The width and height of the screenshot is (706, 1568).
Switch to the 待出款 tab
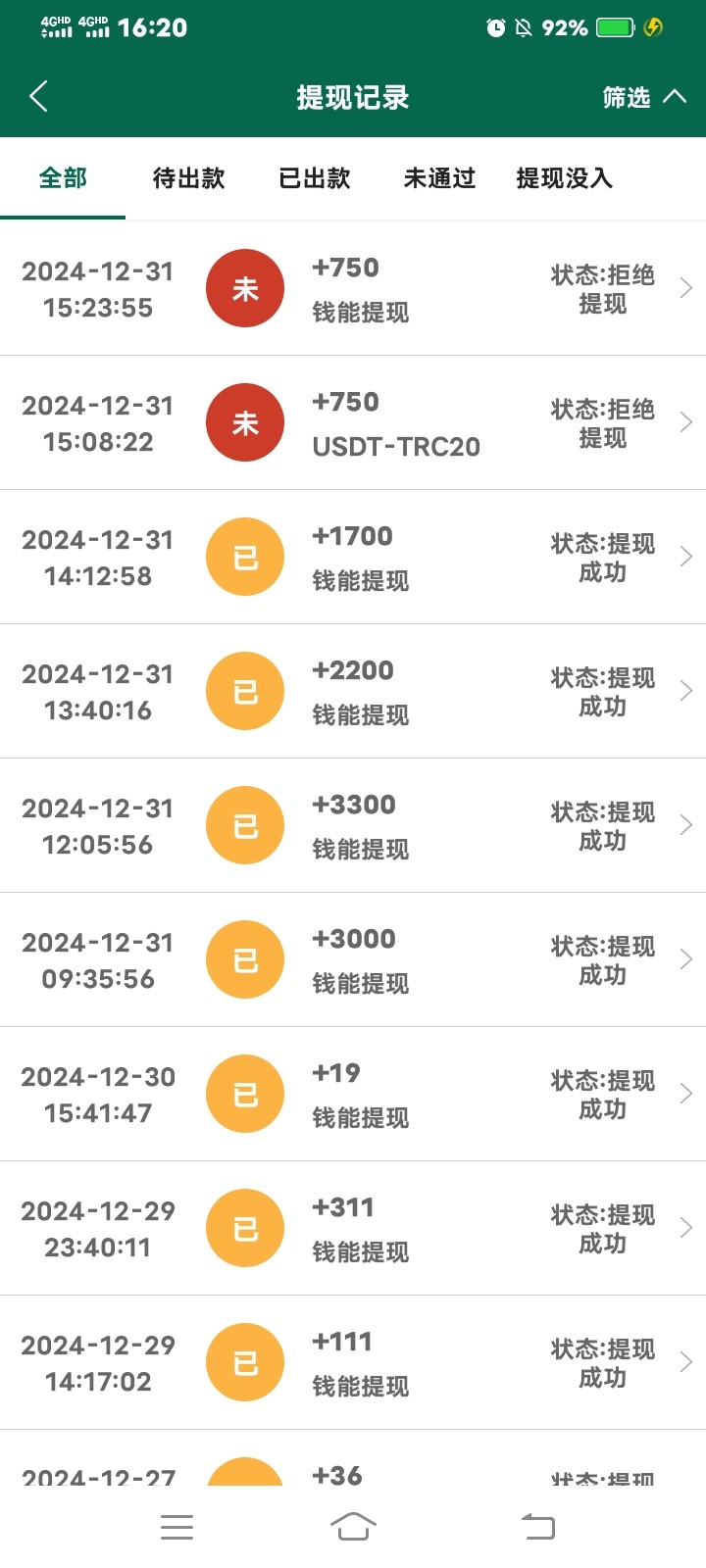pyautogui.click(x=188, y=178)
